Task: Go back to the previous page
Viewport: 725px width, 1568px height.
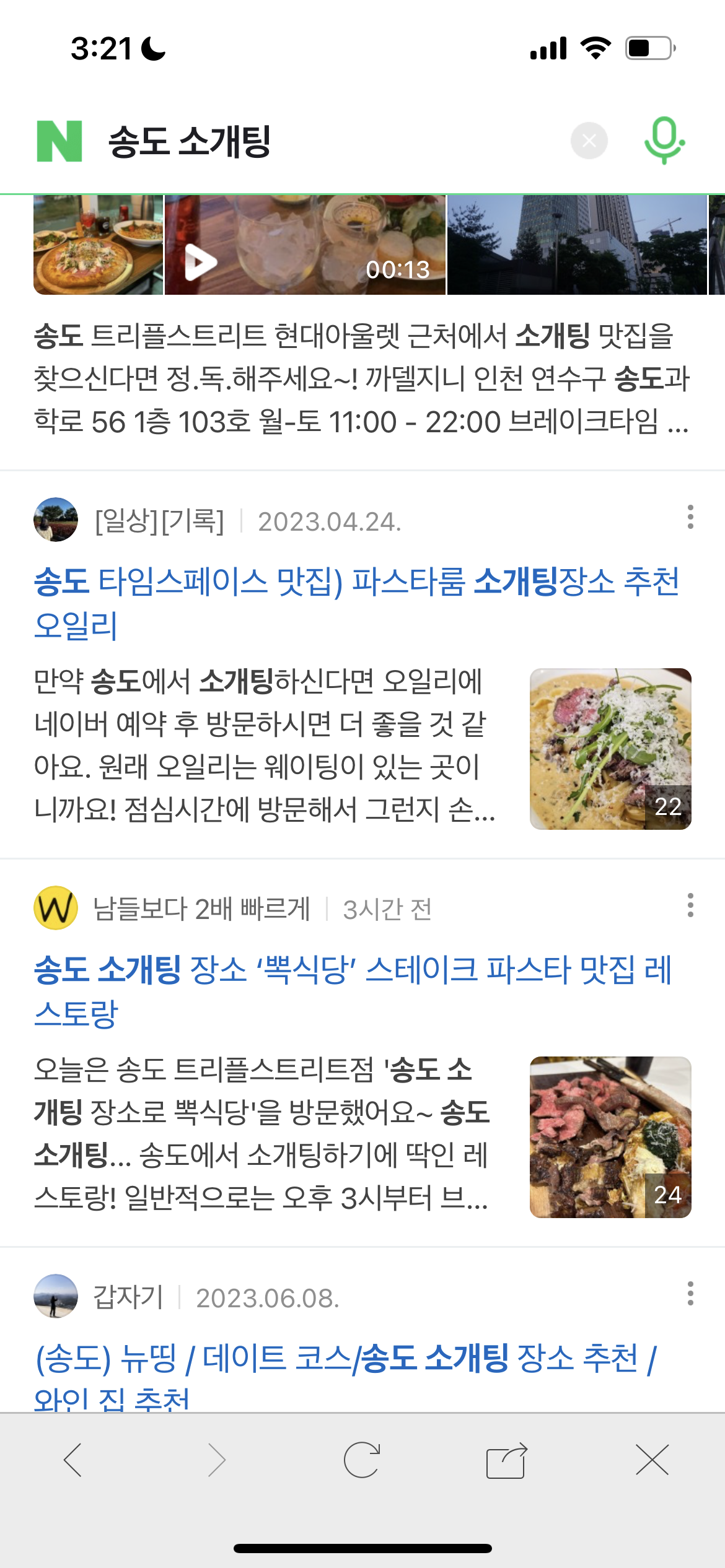Action: pos(73,1460)
